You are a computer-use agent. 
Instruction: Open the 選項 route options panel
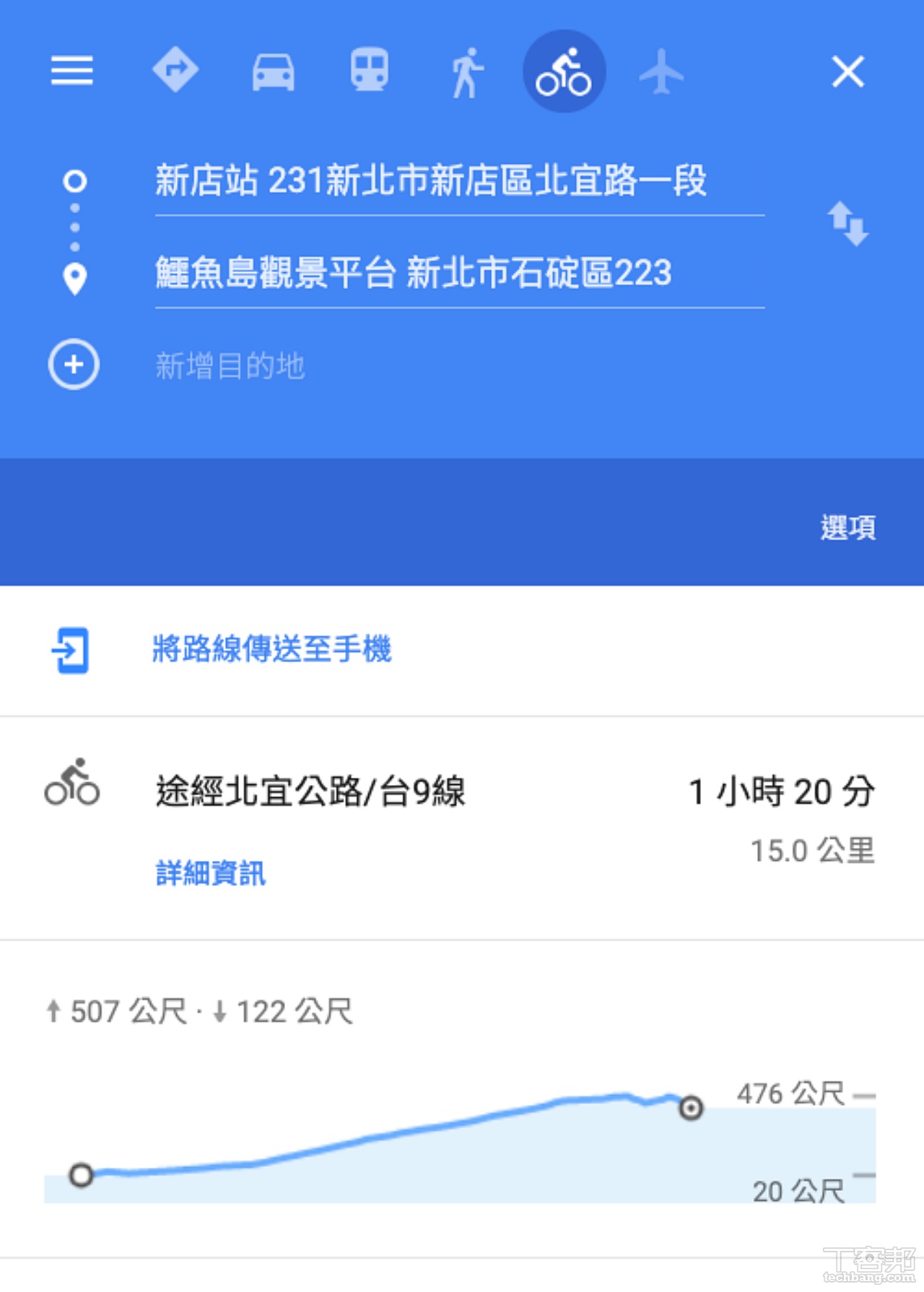(850, 528)
